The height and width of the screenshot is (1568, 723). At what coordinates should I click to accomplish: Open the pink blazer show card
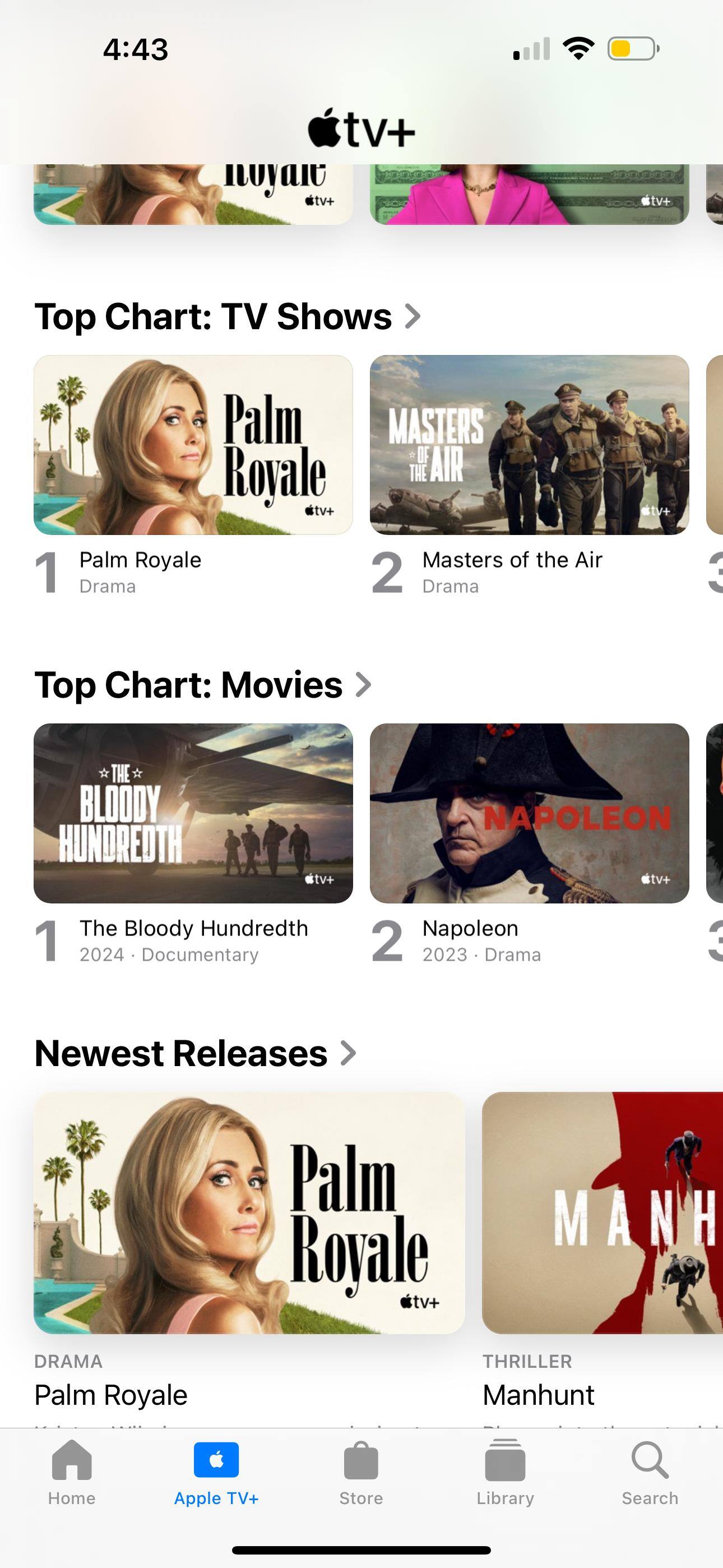529,195
